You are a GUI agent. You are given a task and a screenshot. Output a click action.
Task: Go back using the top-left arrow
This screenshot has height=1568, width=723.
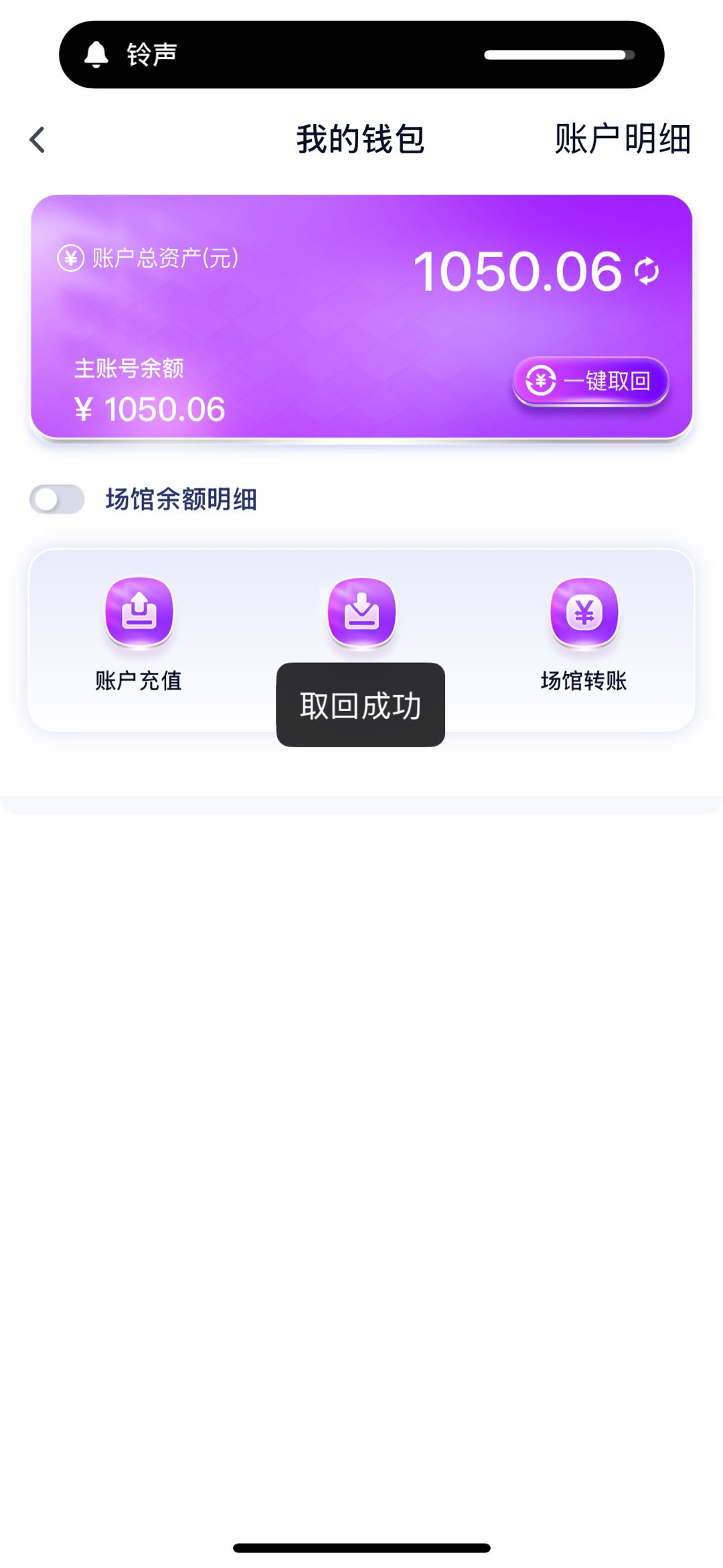tap(37, 140)
